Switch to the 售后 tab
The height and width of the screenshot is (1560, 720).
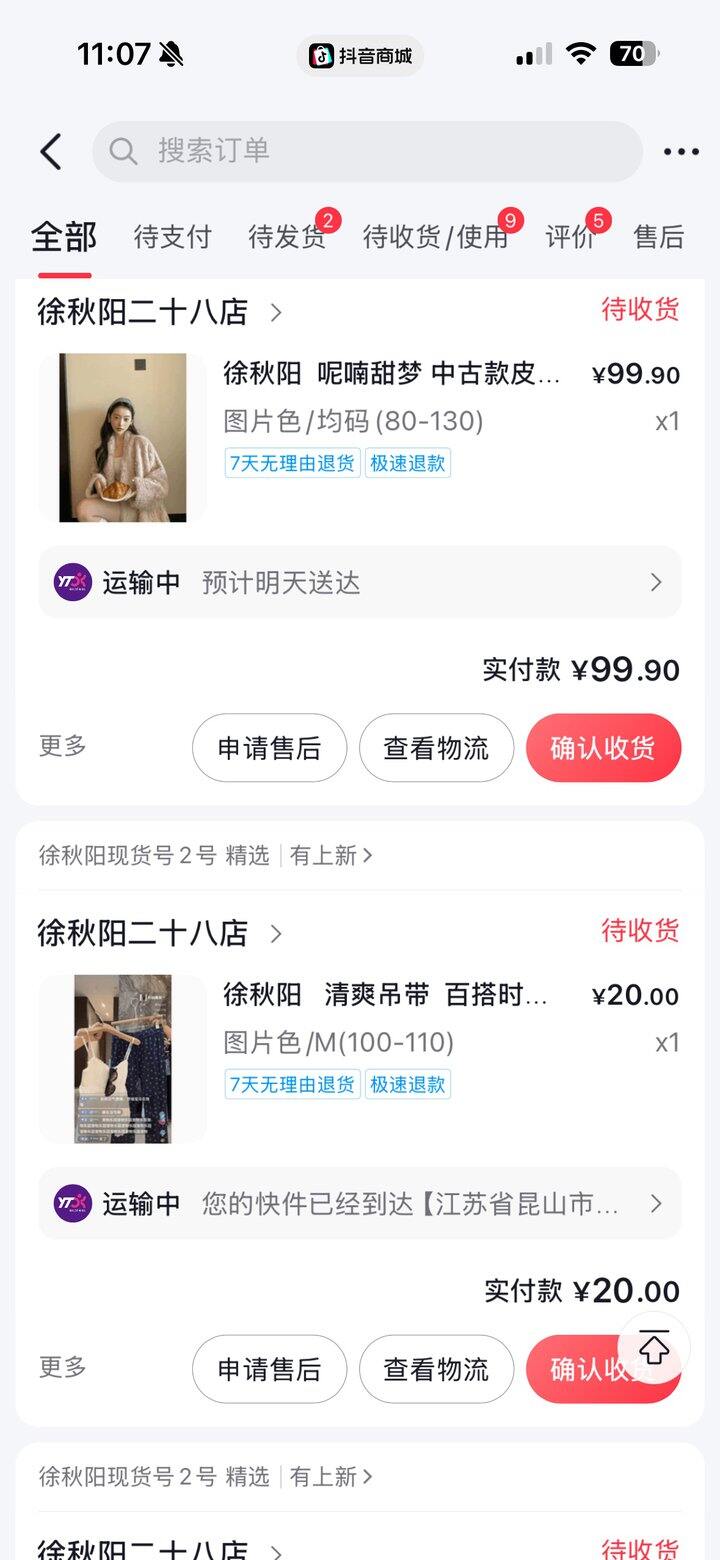click(x=659, y=237)
